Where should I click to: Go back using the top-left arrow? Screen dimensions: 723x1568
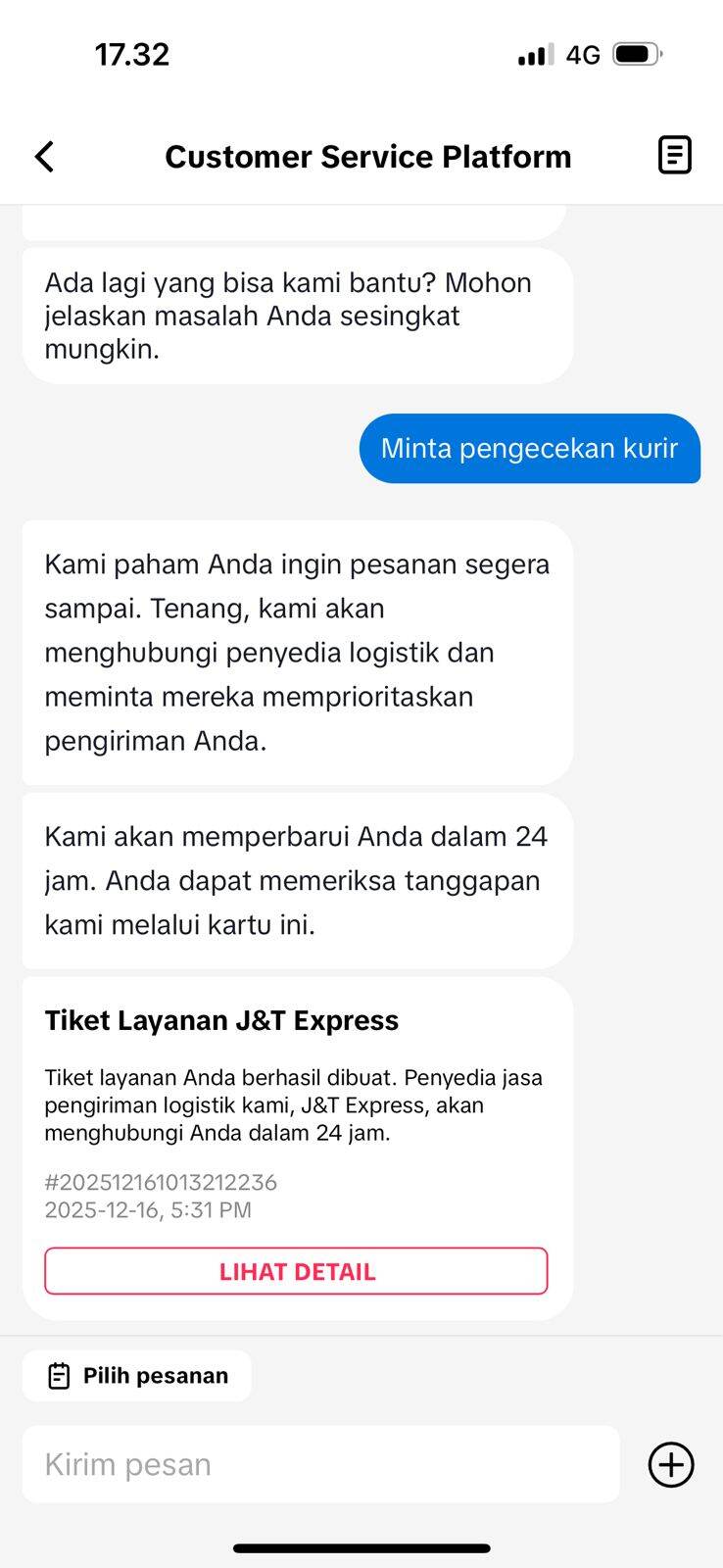pyautogui.click(x=44, y=157)
